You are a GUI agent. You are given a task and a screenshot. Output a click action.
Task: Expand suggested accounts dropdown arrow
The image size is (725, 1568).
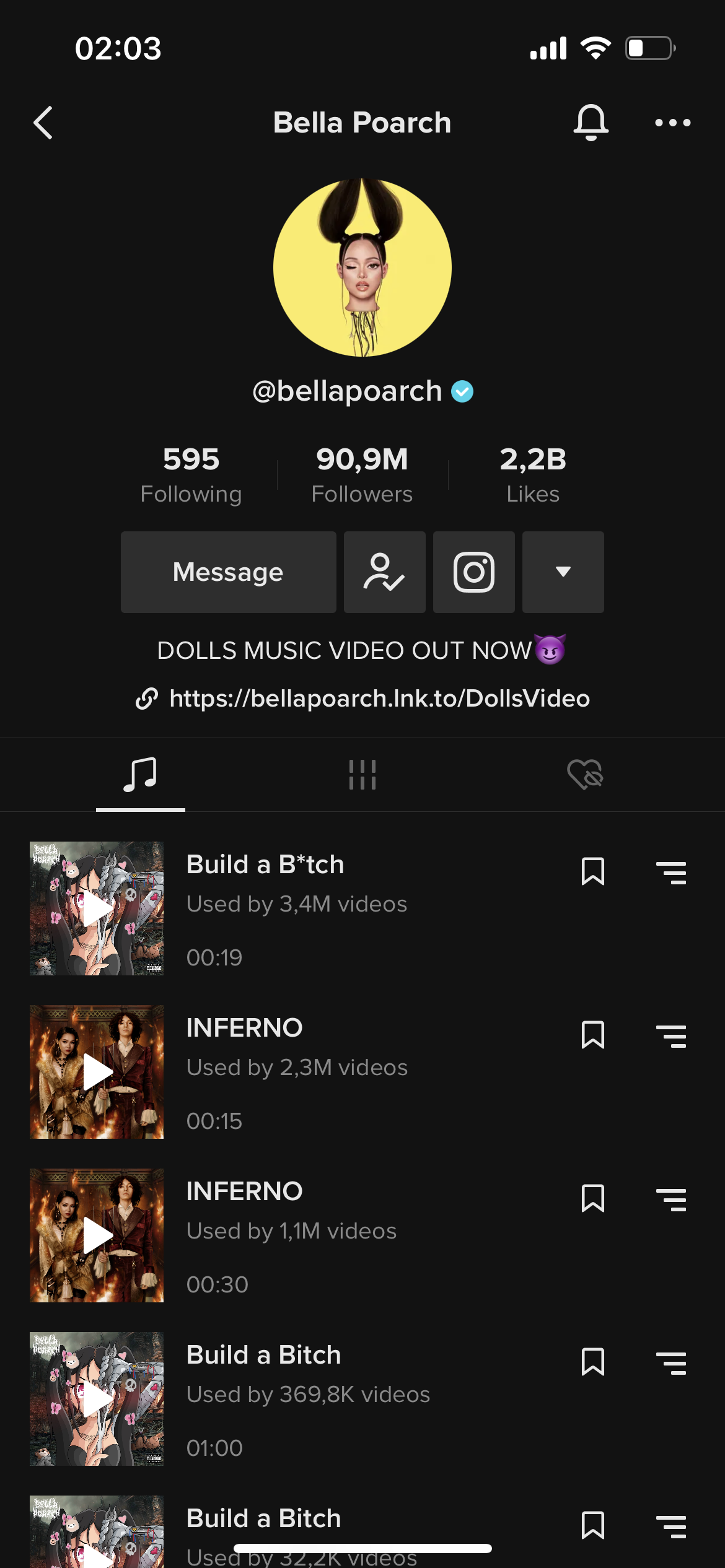point(563,572)
